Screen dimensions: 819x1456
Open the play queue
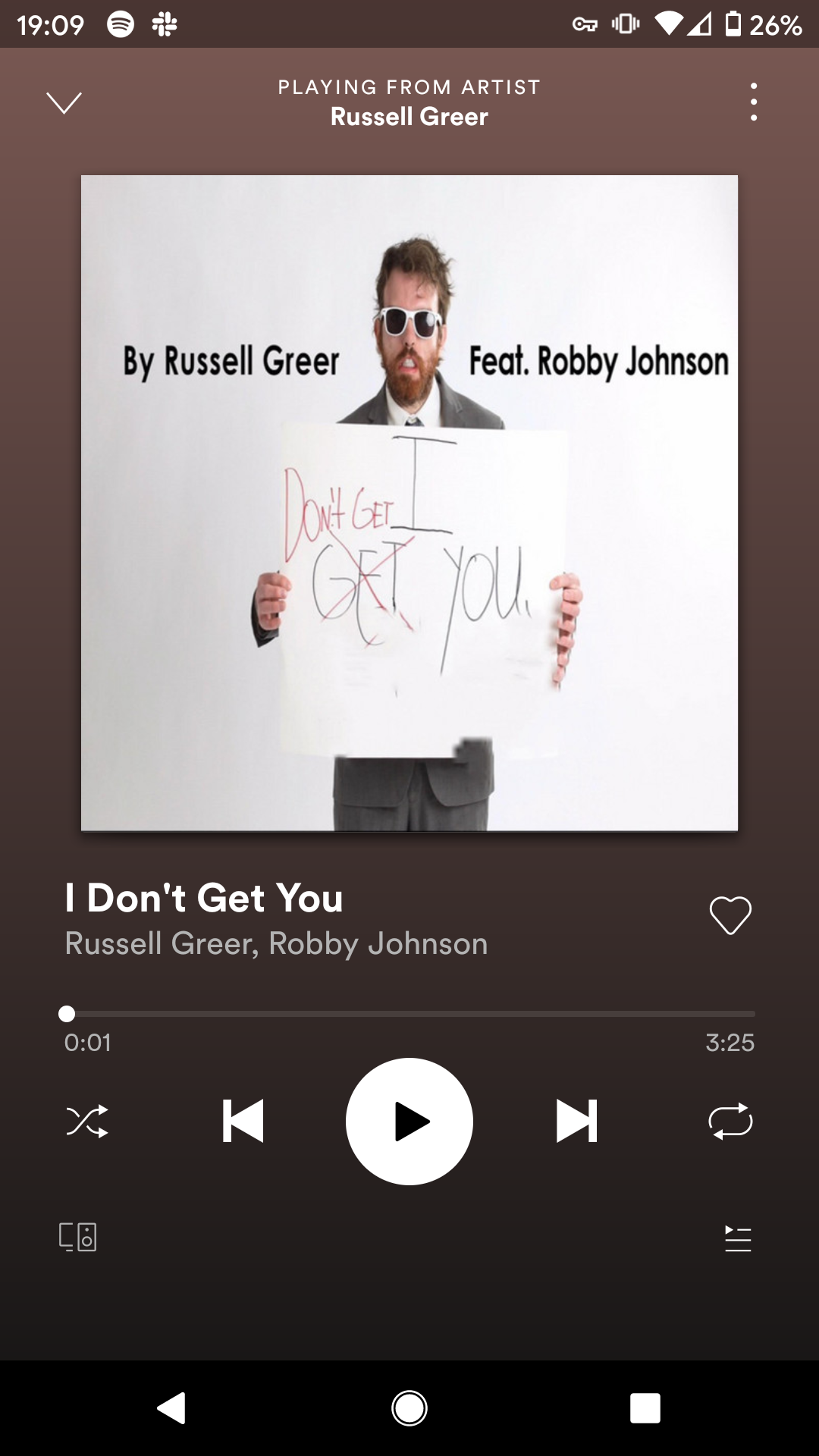738,1238
